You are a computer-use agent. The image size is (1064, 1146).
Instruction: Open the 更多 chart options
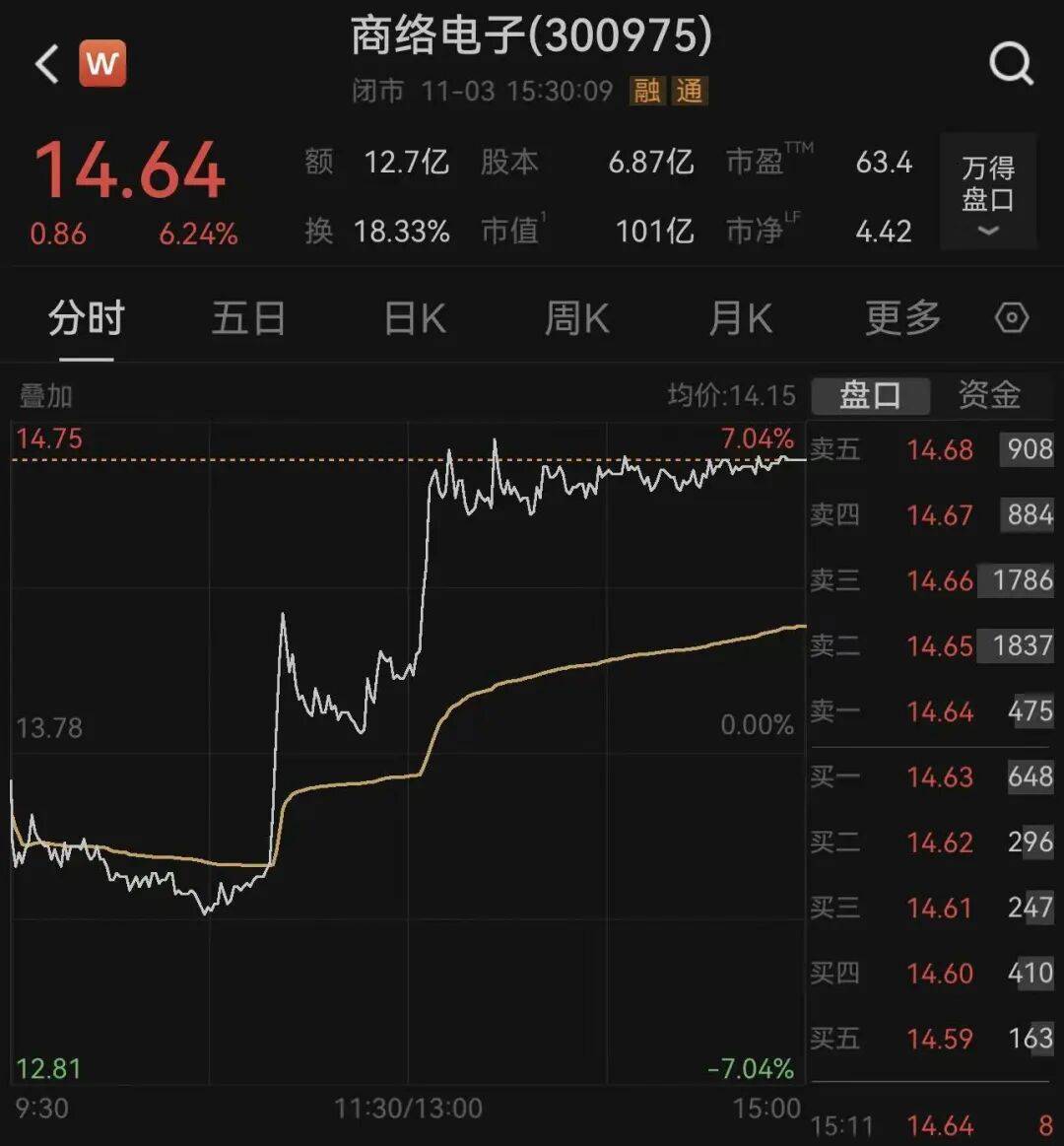(x=899, y=318)
